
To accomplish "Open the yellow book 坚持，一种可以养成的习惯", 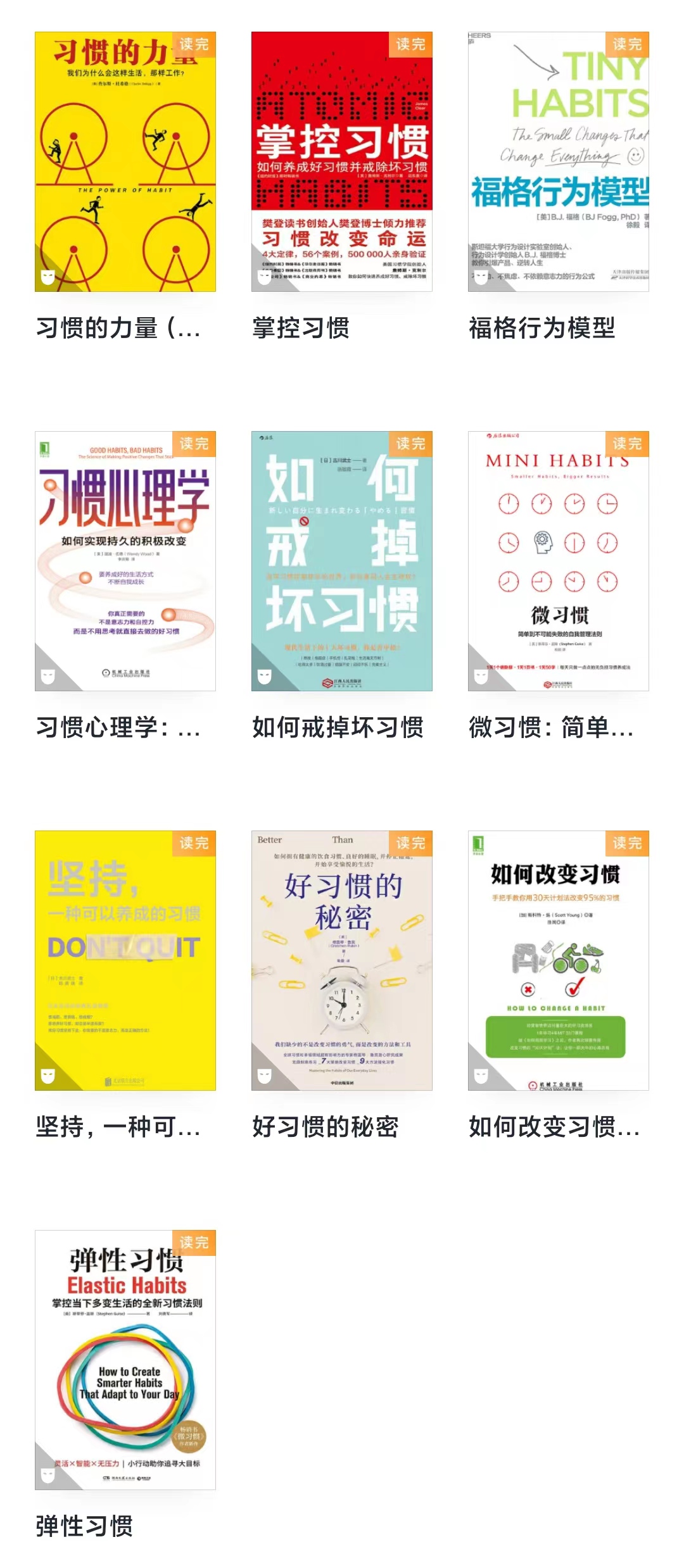I will [x=125, y=960].
